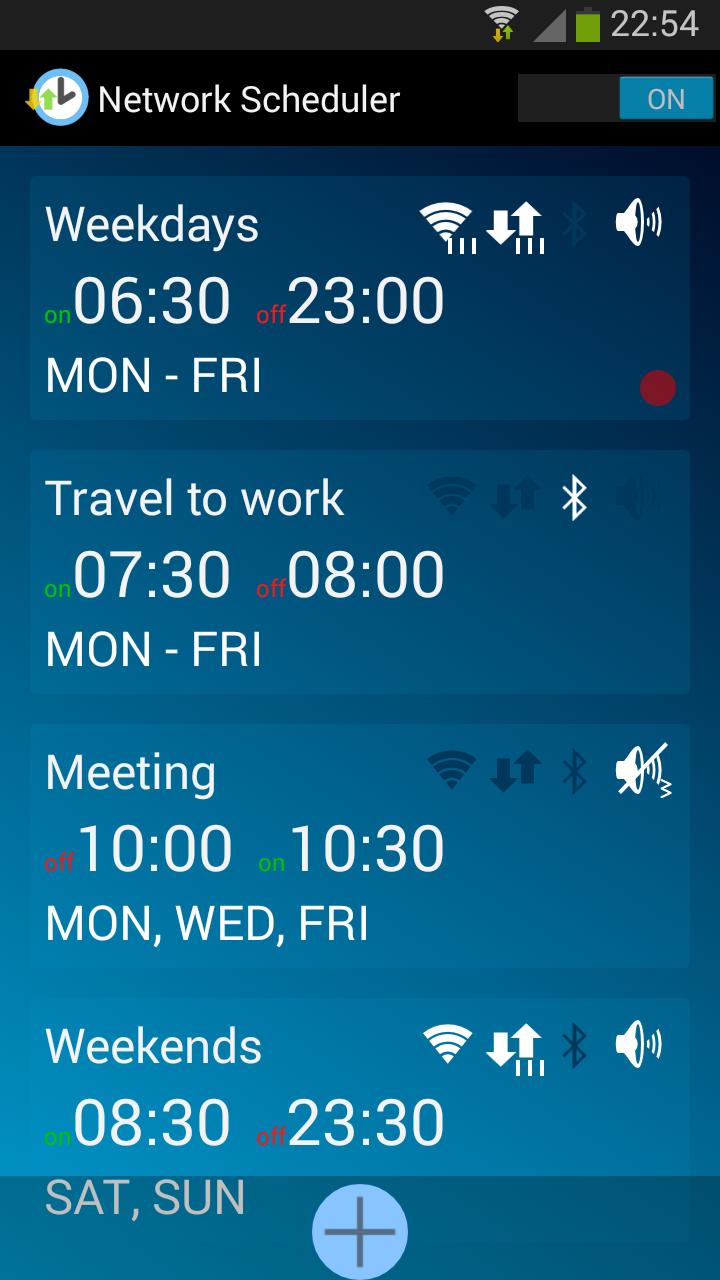This screenshot has width=720, height=1280.
Task: Enable mobile data icon for Travel to work
Action: coord(512,496)
